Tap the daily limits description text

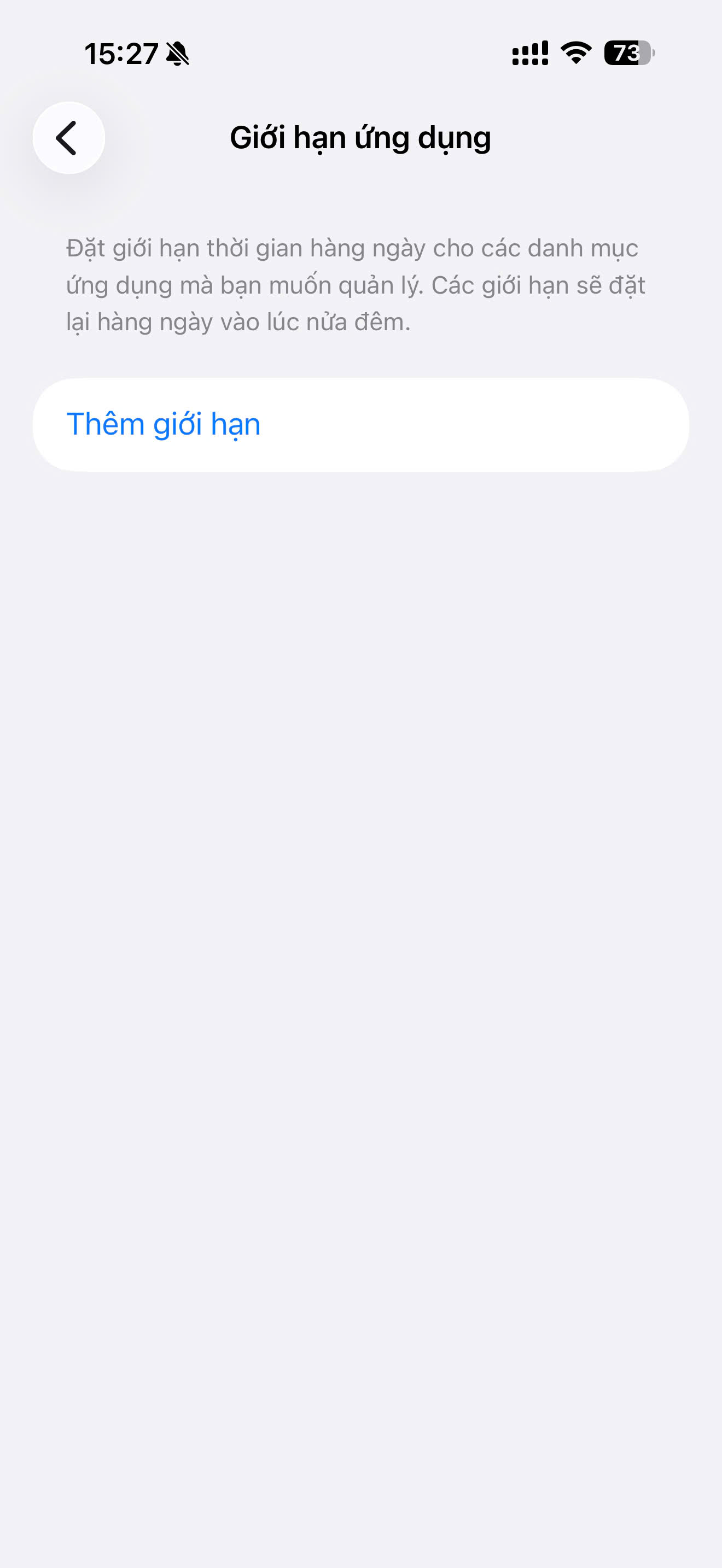[356, 284]
